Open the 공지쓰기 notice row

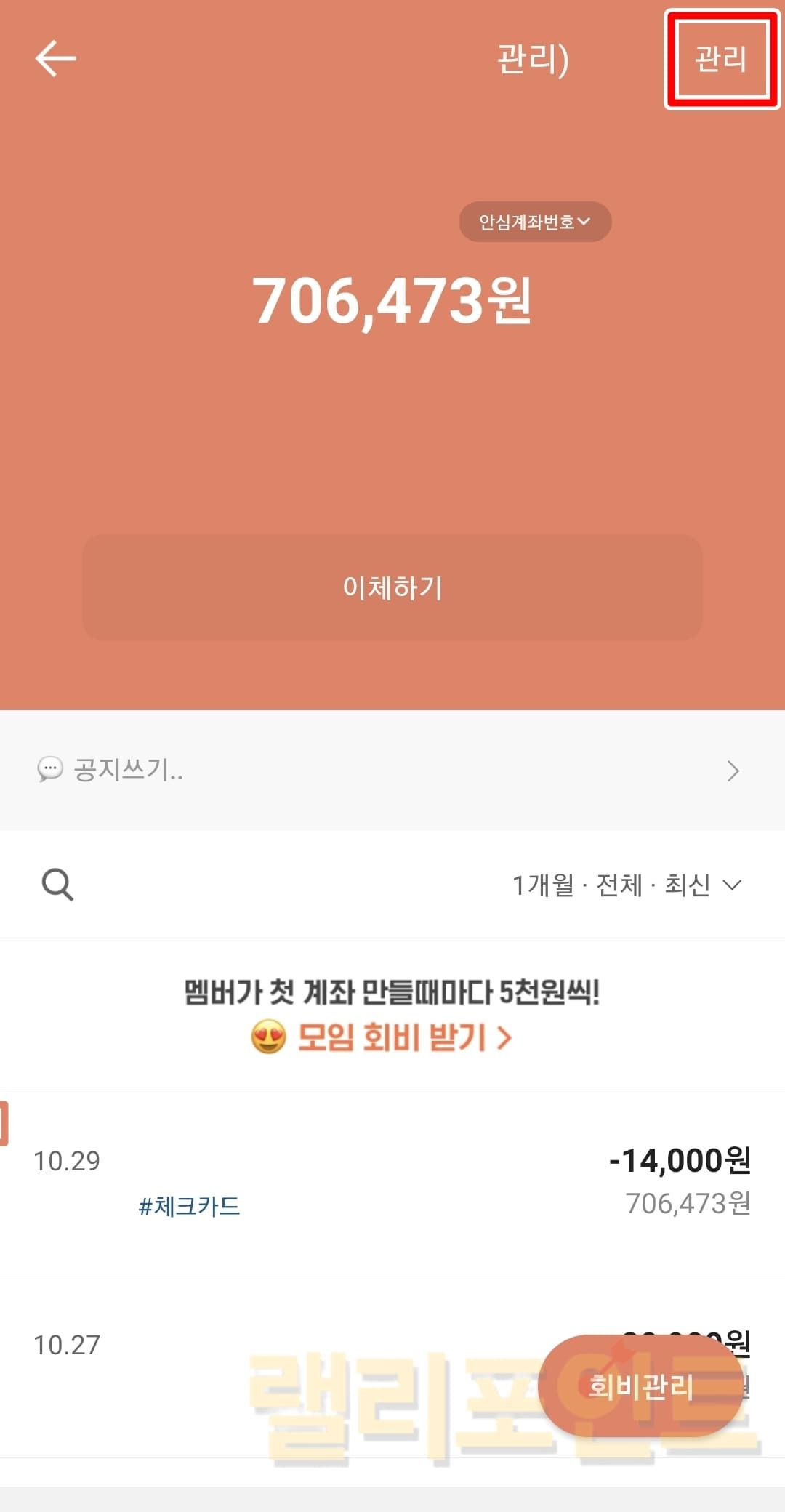pyautogui.click(x=392, y=770)
